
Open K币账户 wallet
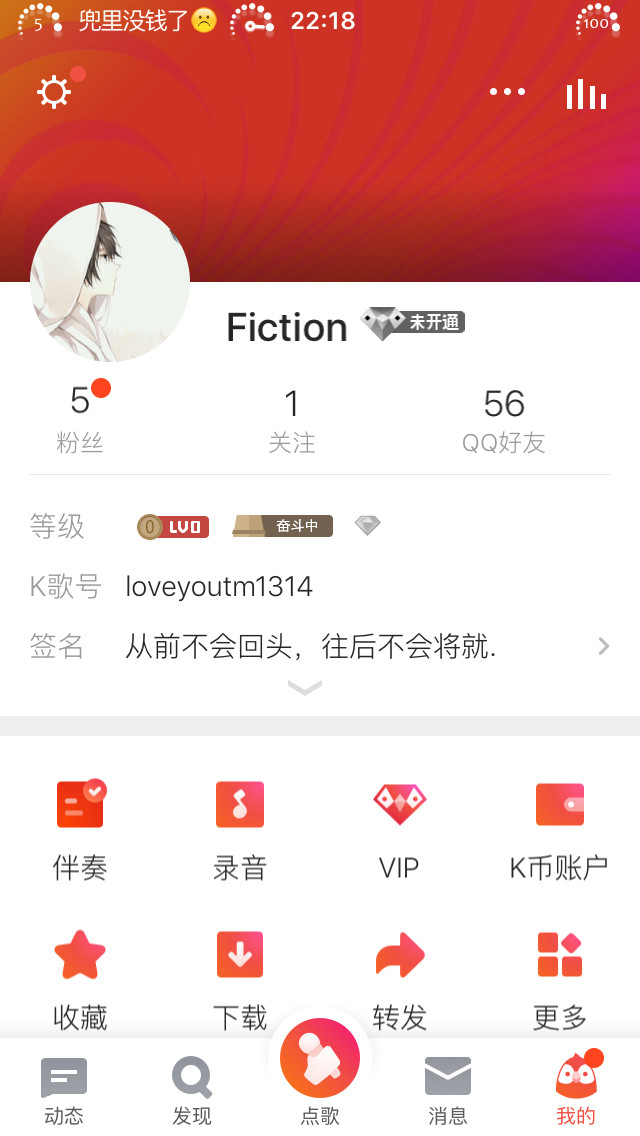click(559, 830)
